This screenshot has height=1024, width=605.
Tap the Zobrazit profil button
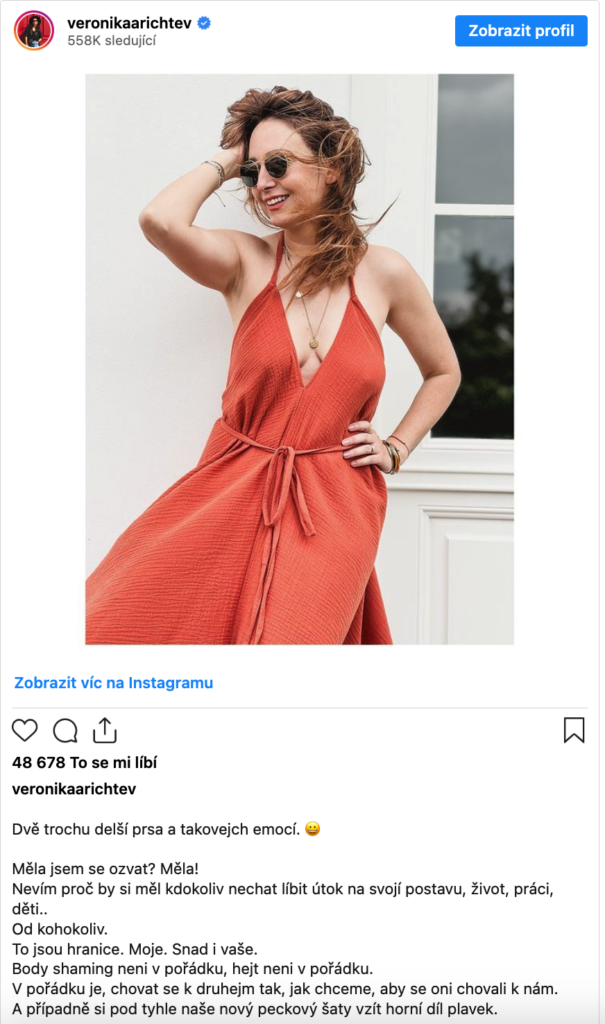click(521, 30)
